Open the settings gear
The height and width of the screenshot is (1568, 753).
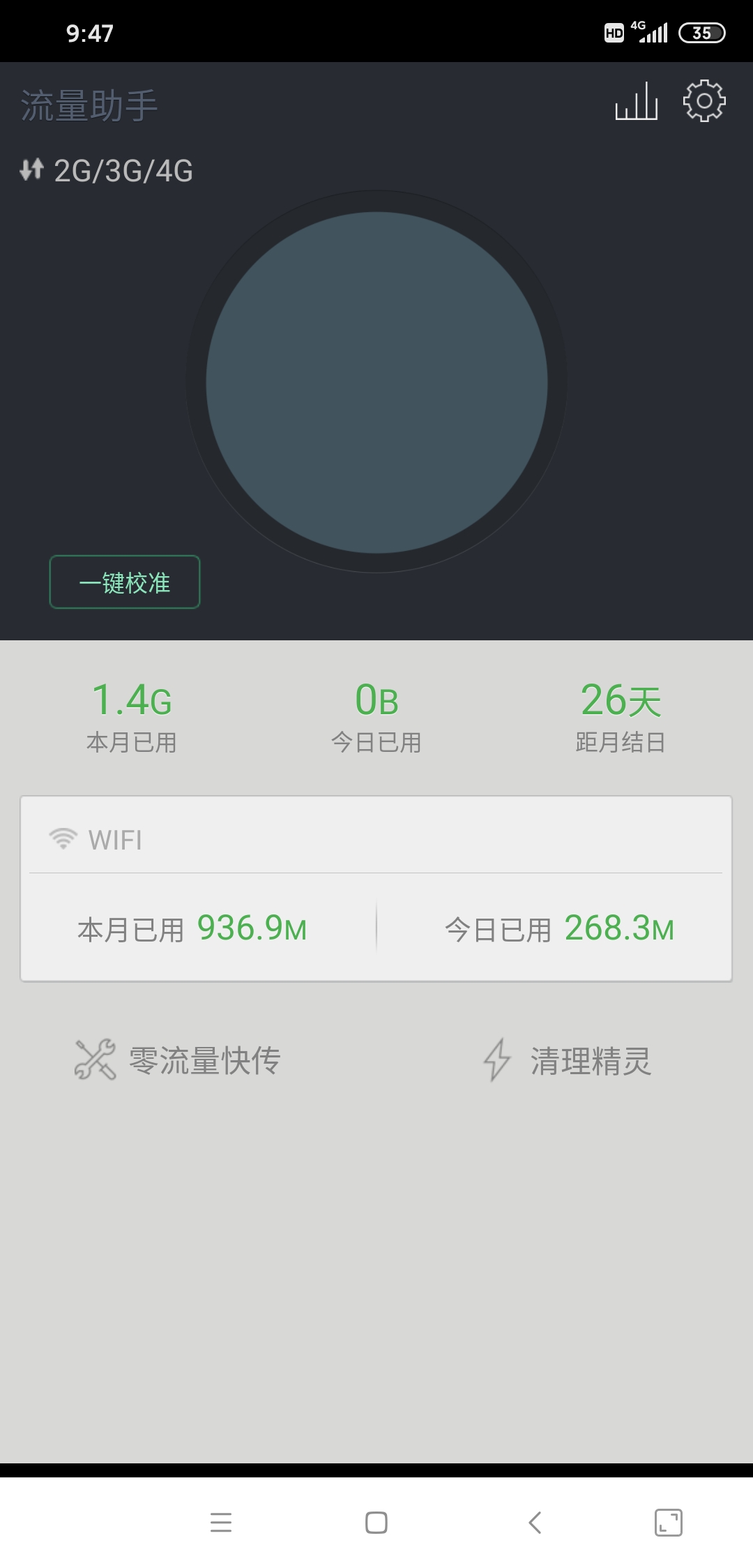(703, 102)
